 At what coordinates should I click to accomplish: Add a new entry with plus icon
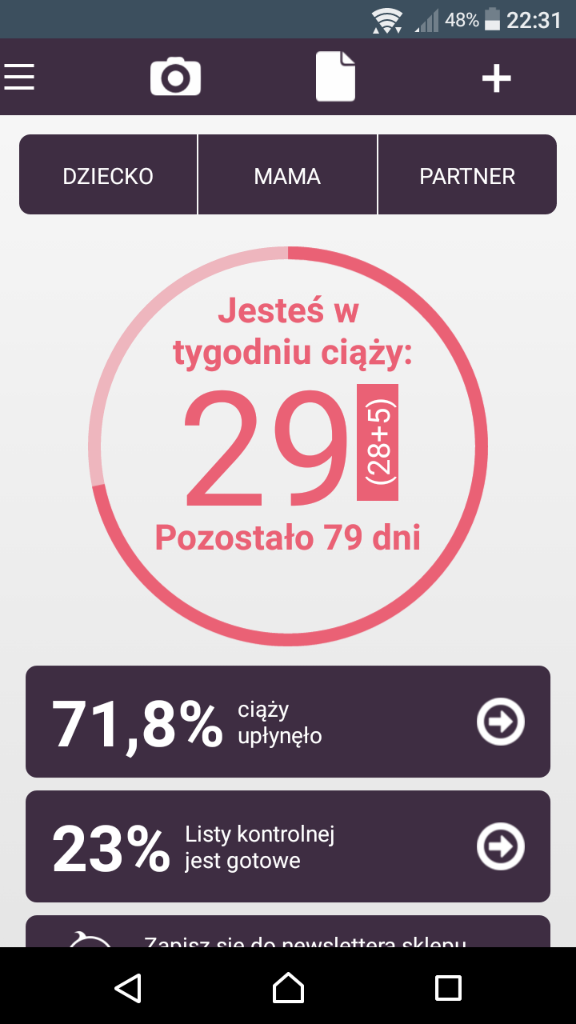(x=496, y=79)
